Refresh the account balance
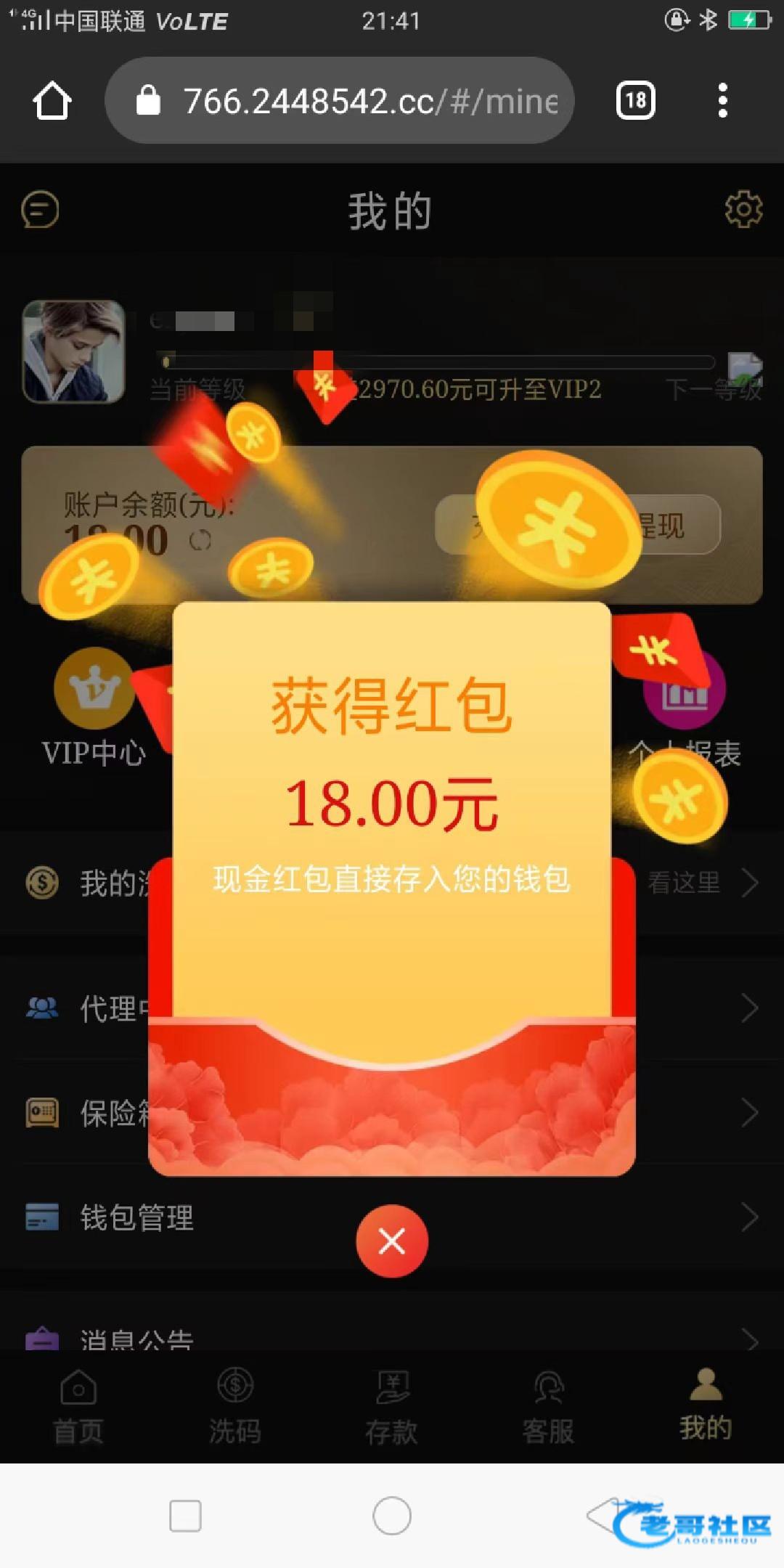This screenshot has width=784, height=1568. tap(200, 540)
